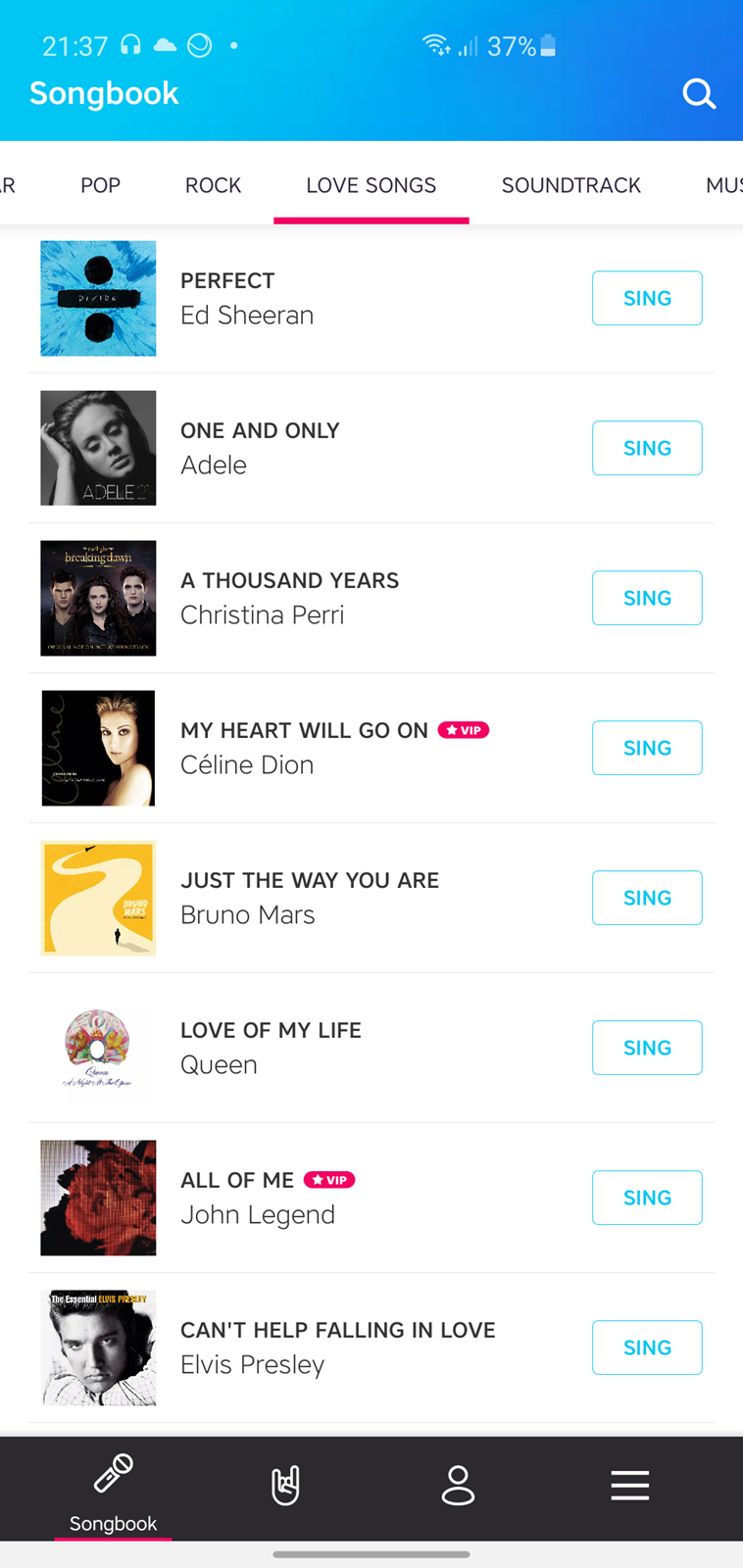This screenshot has height=1568, width=743.
Task: Sing Perfect by Ed Sheeran
Action: point(647,298)
